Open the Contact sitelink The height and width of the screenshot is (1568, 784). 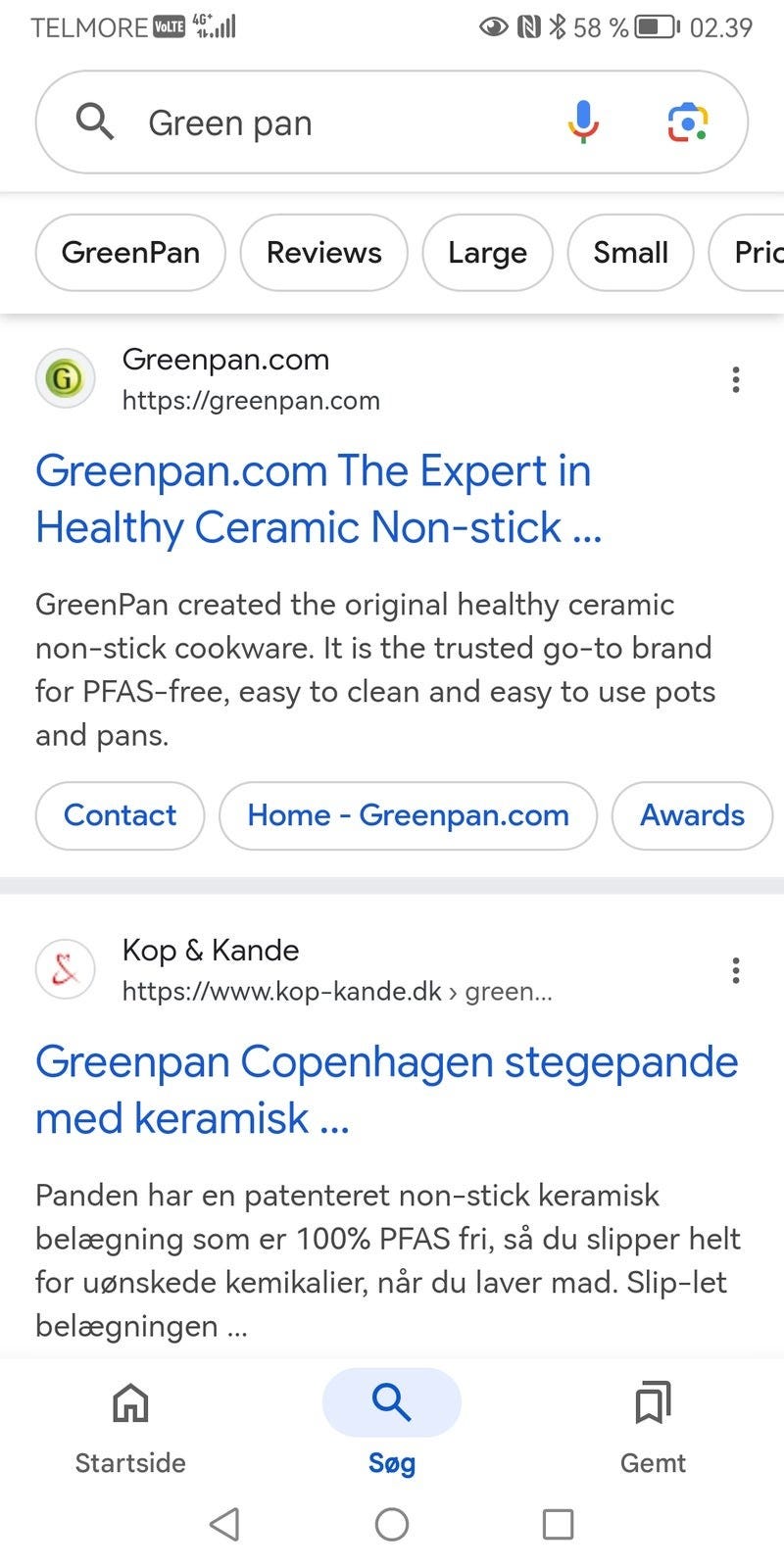pos(120,815)
